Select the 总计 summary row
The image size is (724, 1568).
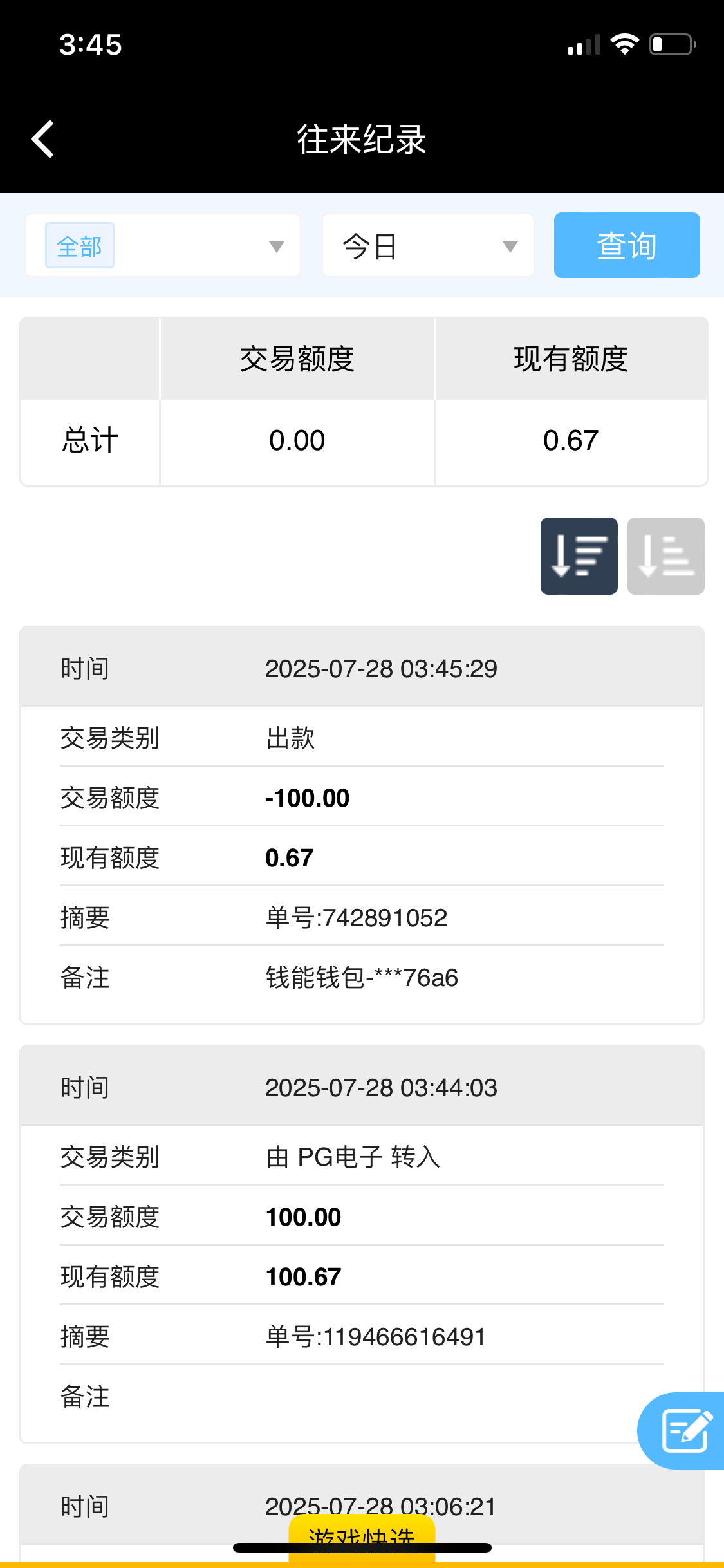point(89,440)
